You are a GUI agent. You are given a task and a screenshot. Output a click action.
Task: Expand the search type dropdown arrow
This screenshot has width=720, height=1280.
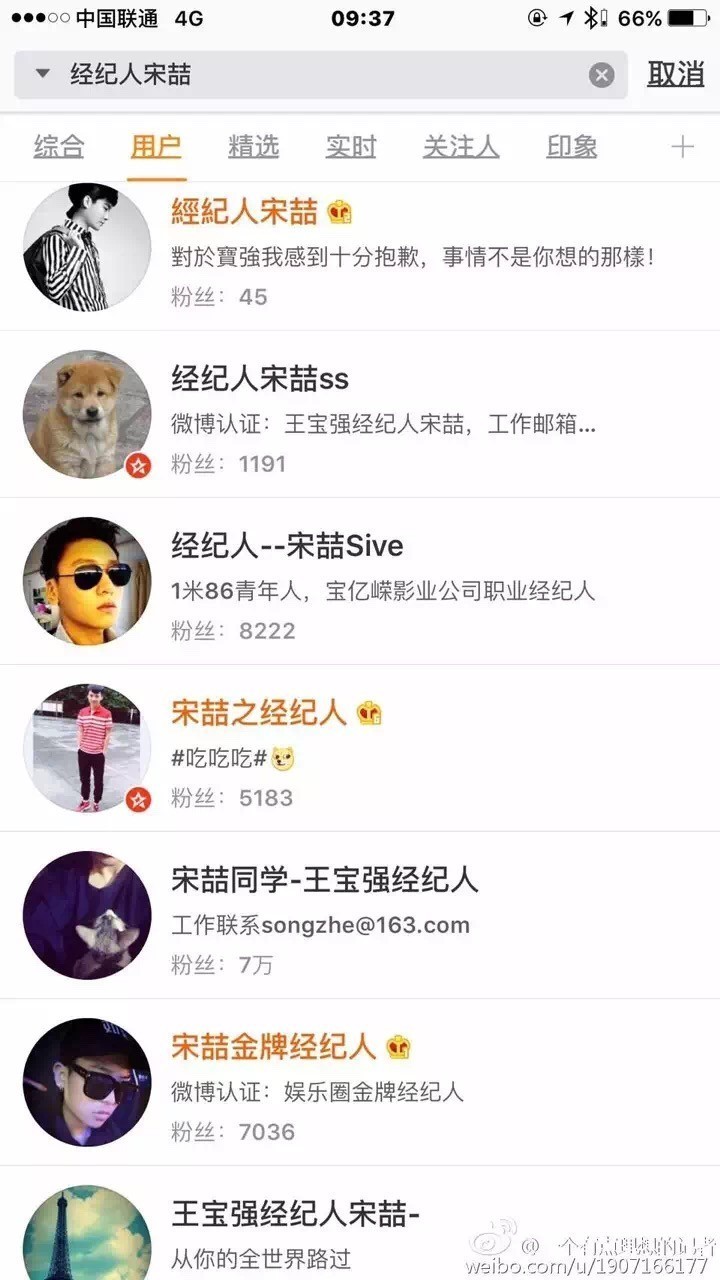(42, 74)
